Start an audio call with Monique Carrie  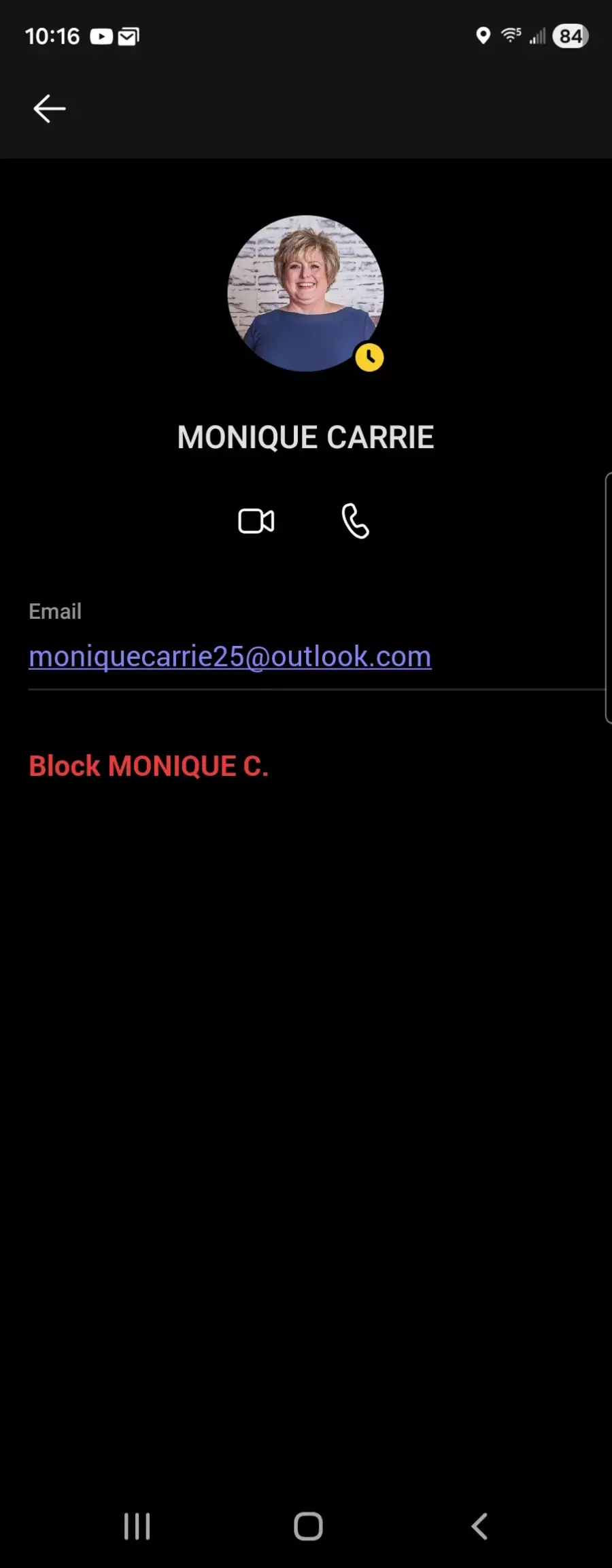point(355,522)
